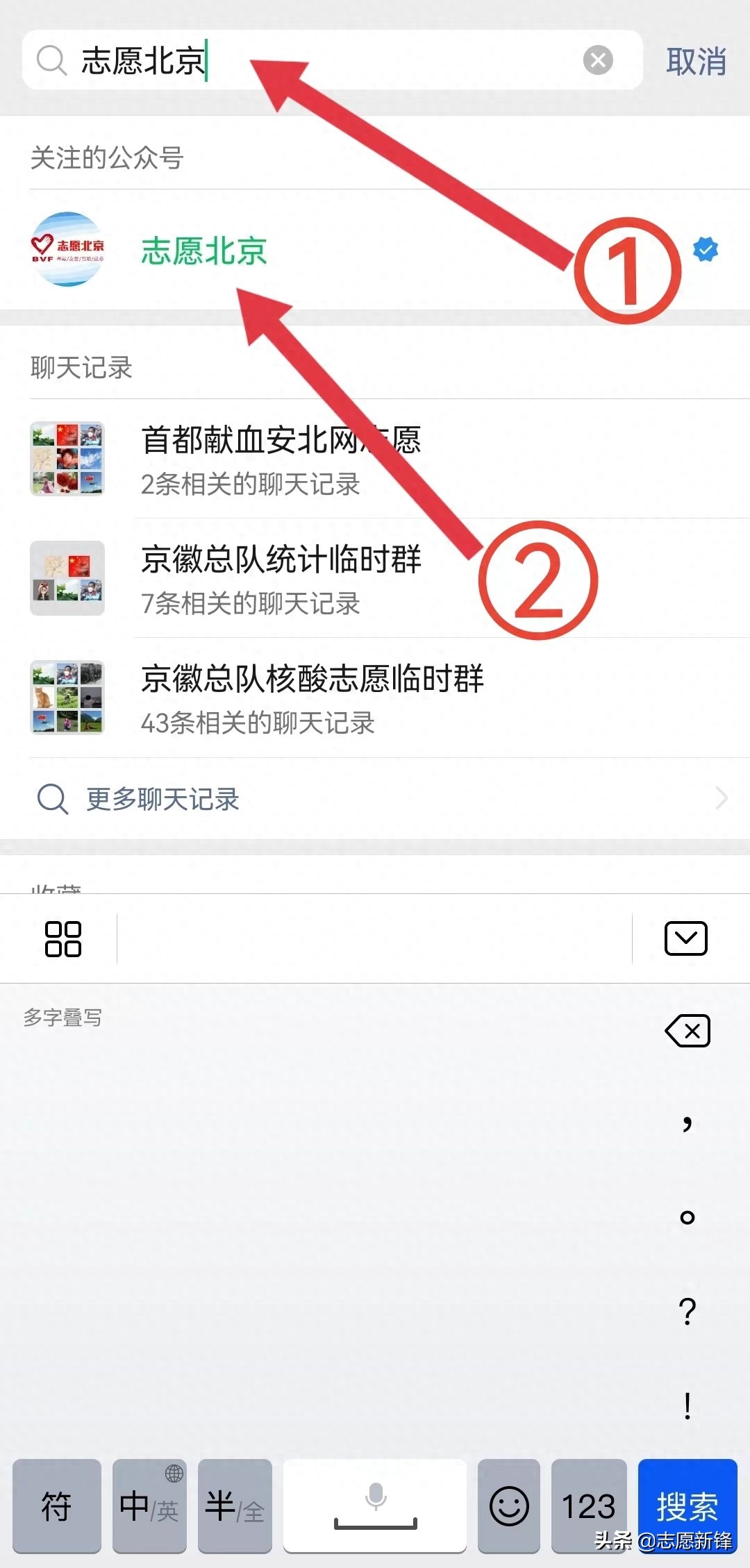Tap the blue 搜索 key

[x=687, y=1506]
